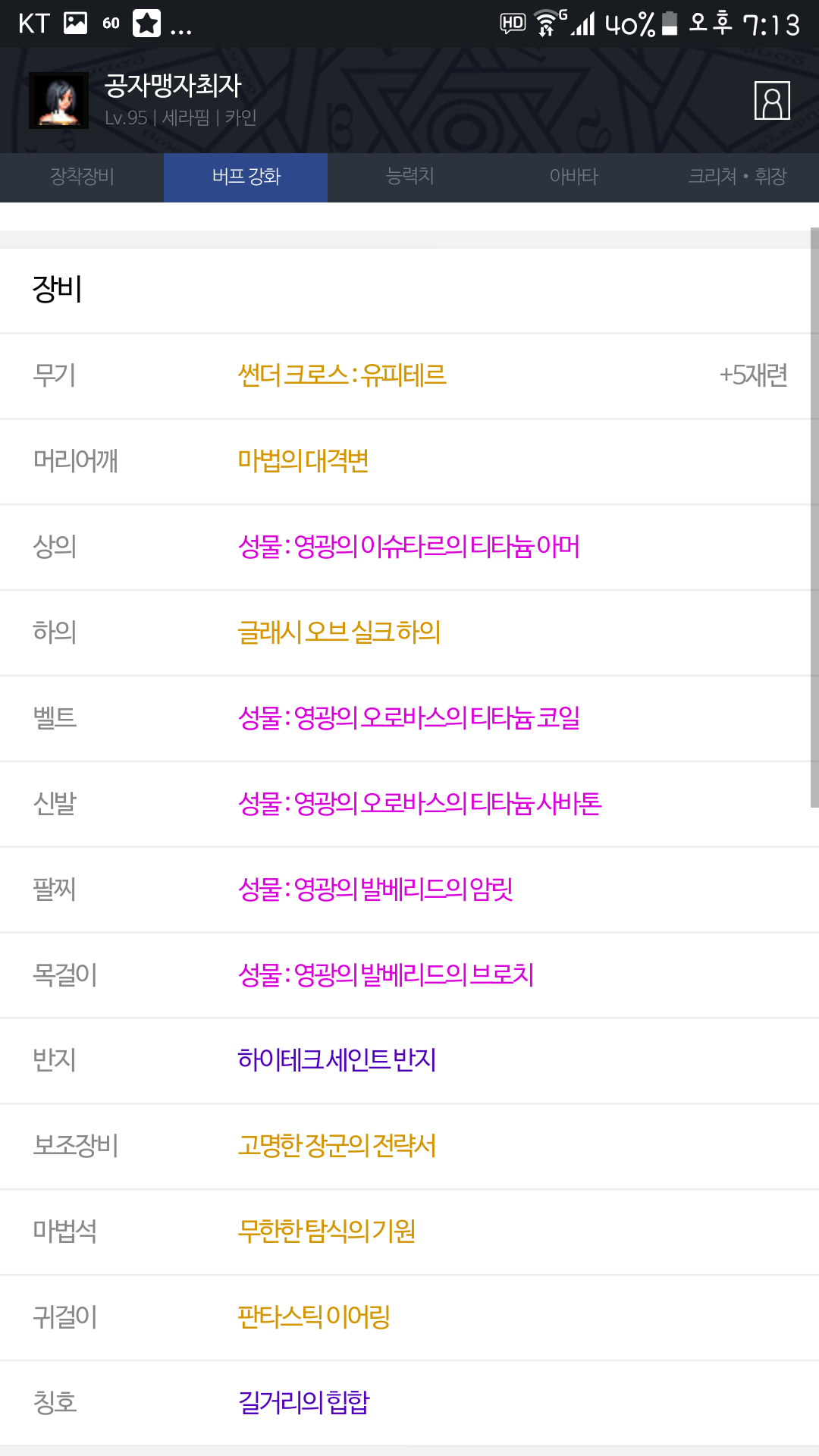
Task: Open 글래시 오브 실크 하의 details
Action: tap(339, 632)
